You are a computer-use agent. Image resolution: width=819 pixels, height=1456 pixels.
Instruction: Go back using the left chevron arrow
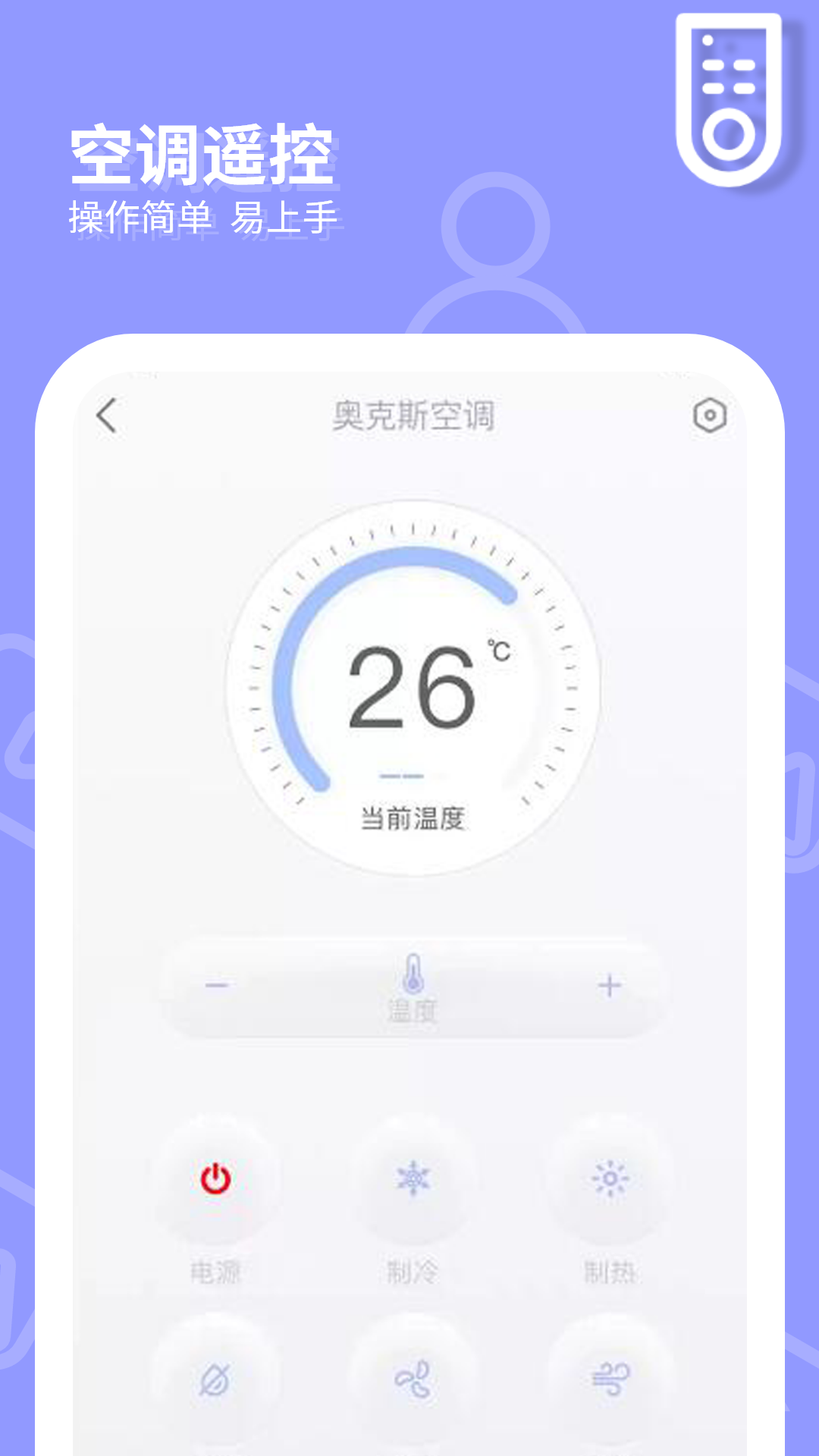[107, 415]
